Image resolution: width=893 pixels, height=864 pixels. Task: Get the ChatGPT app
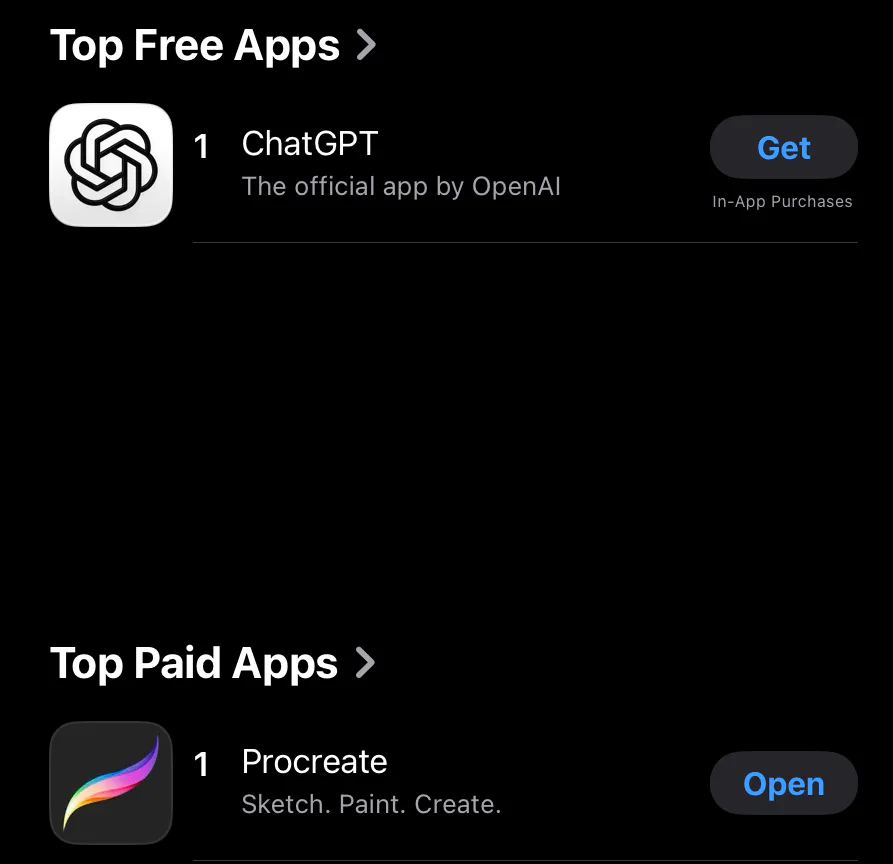coord(783,148)
